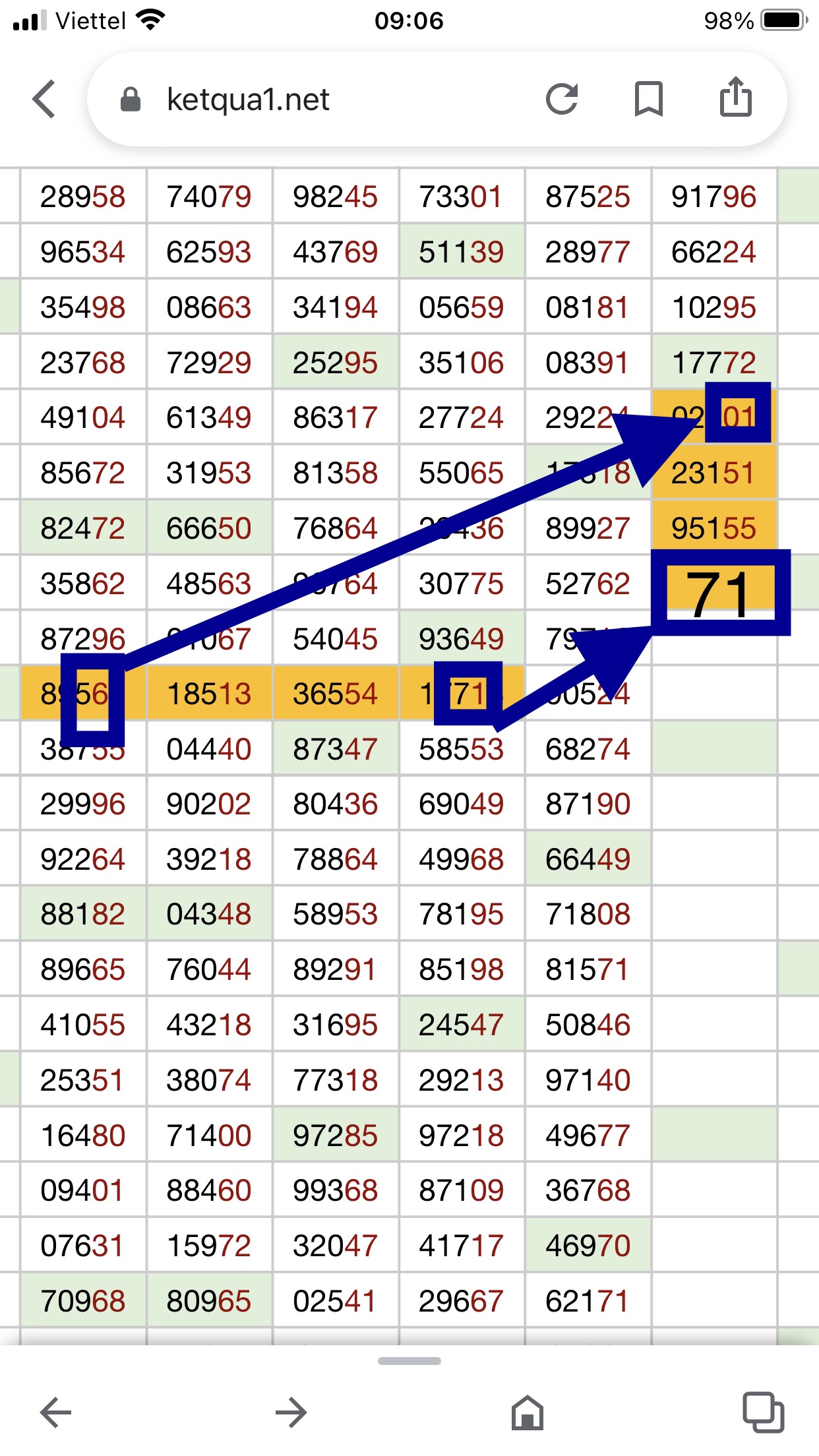
Task: Bookmark this page
Action: tap(648, 100)
